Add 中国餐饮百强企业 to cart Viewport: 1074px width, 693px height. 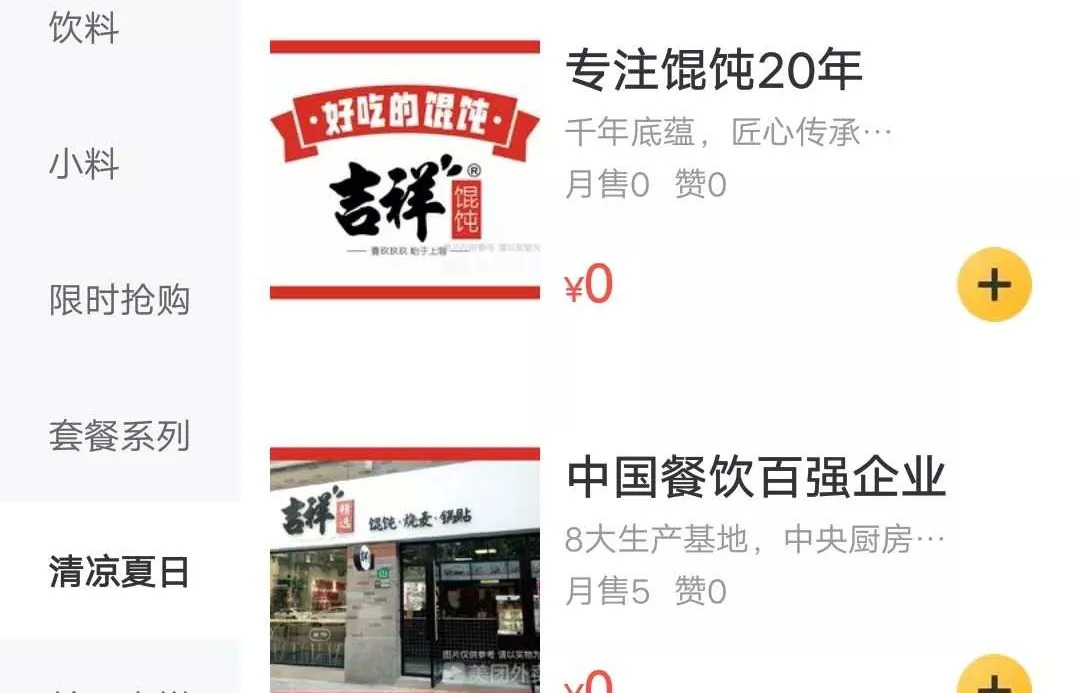point(994,675)
